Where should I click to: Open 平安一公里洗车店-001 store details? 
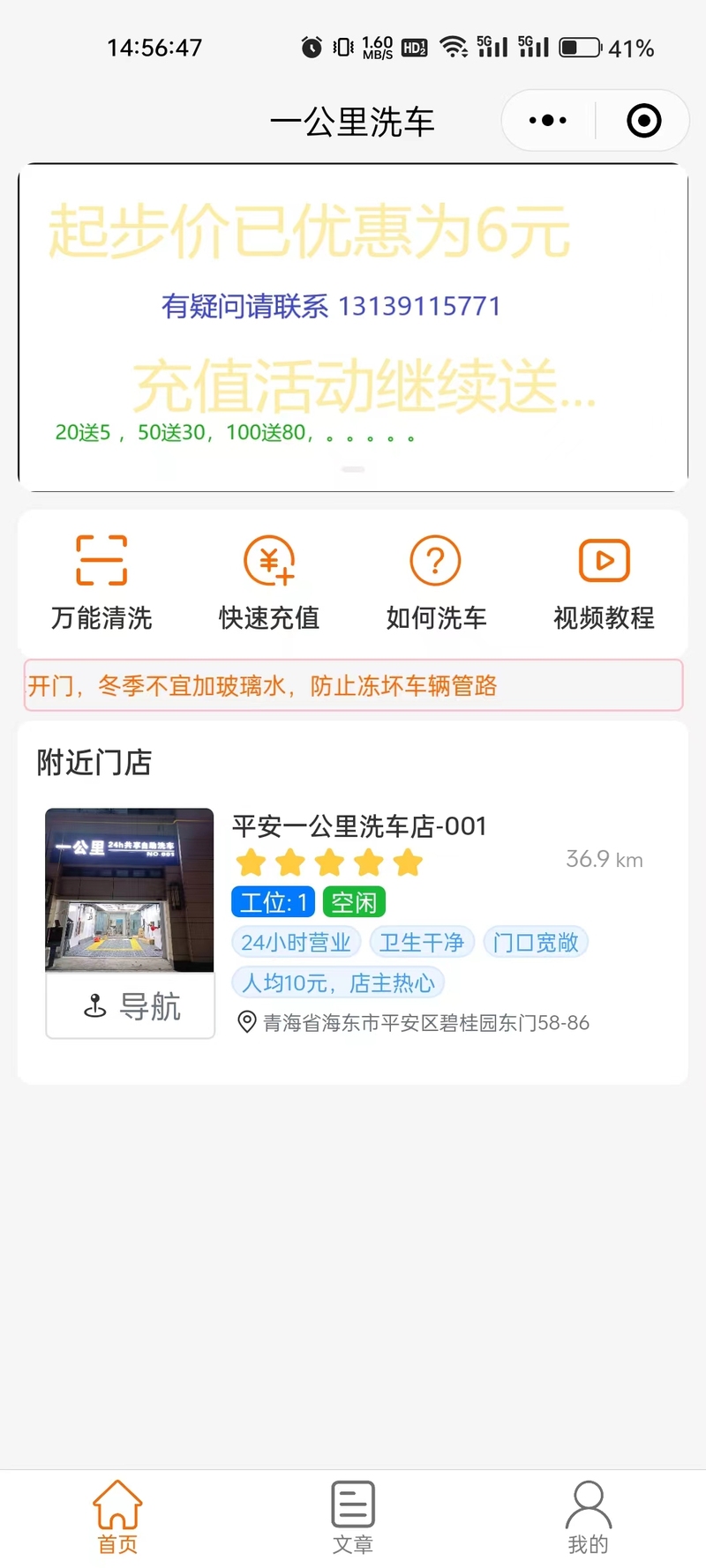[359, 826]
